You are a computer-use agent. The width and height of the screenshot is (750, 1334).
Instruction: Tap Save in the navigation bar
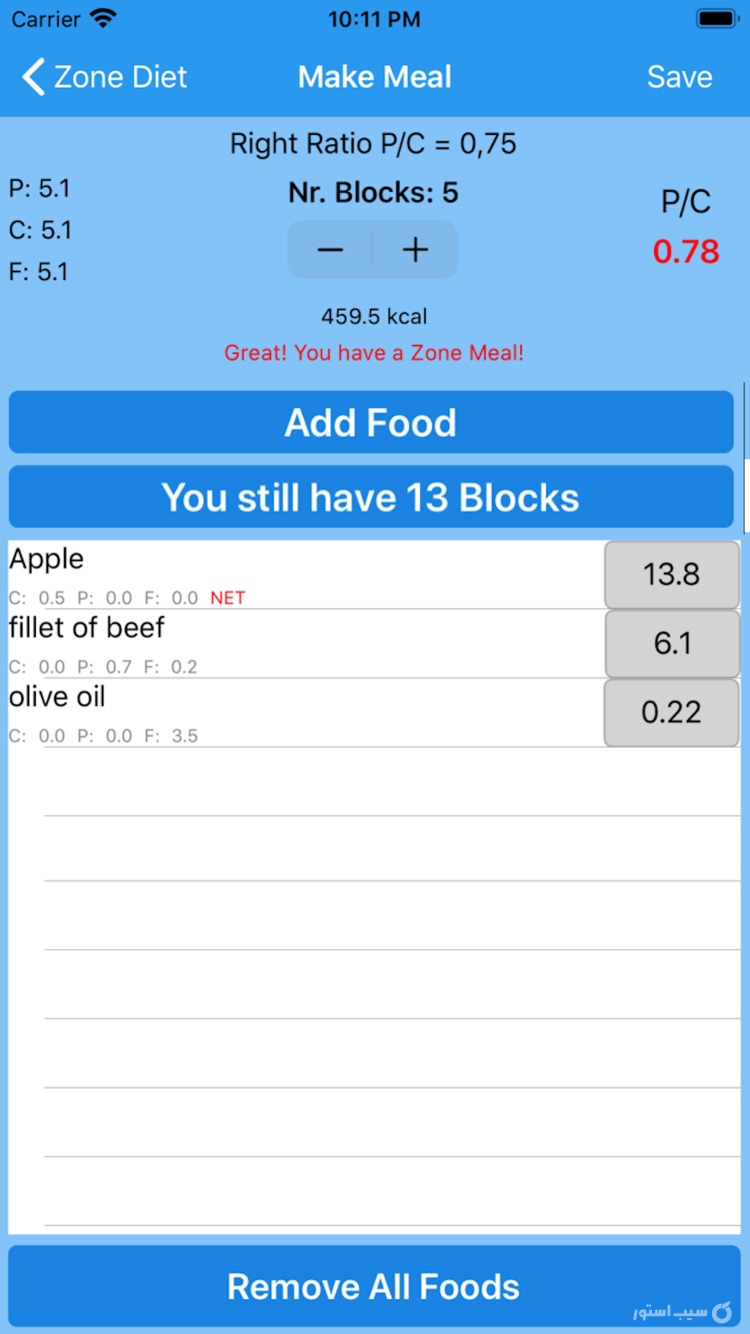pyautogui.click(x=679, y=77)
